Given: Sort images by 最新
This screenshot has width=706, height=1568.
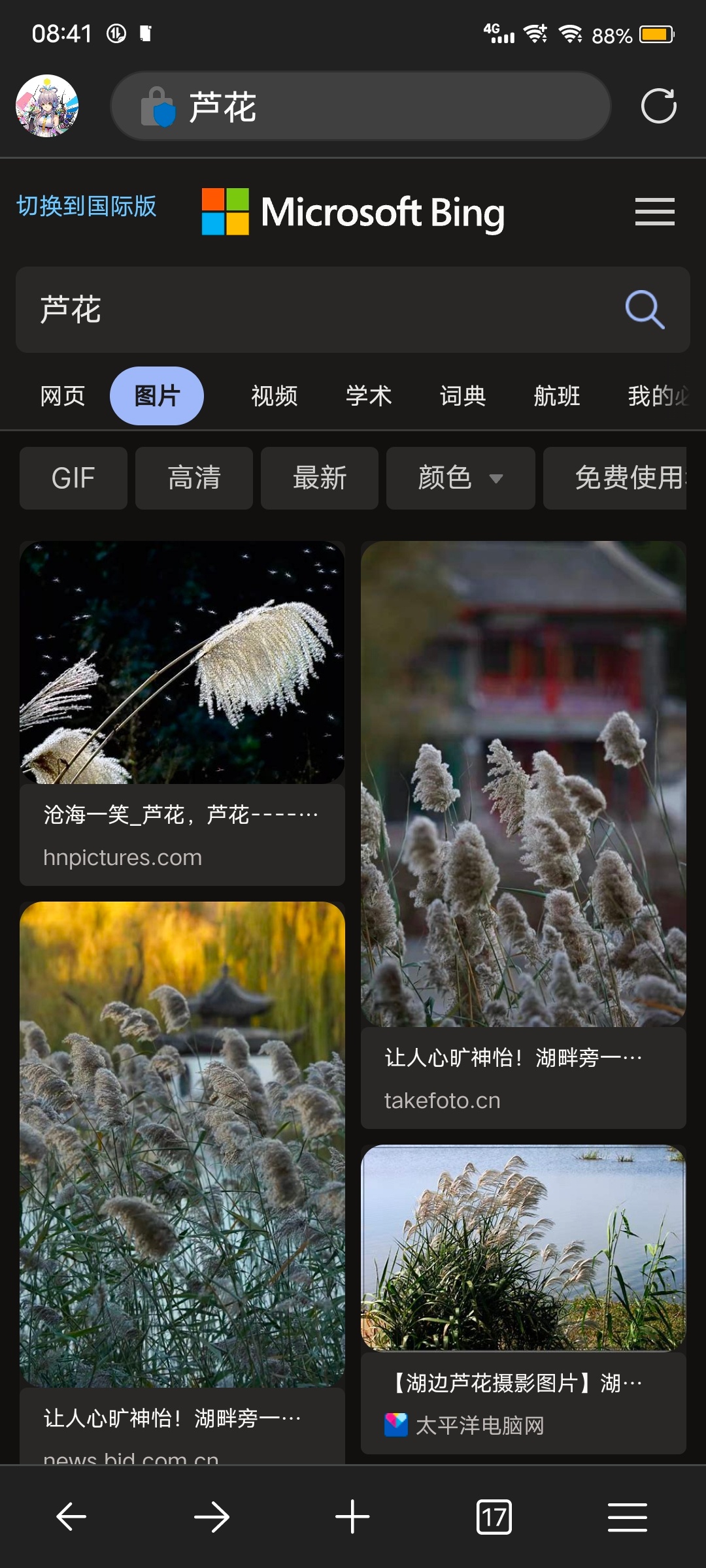Looking at the screenshot, I should (x=320, y=478).
